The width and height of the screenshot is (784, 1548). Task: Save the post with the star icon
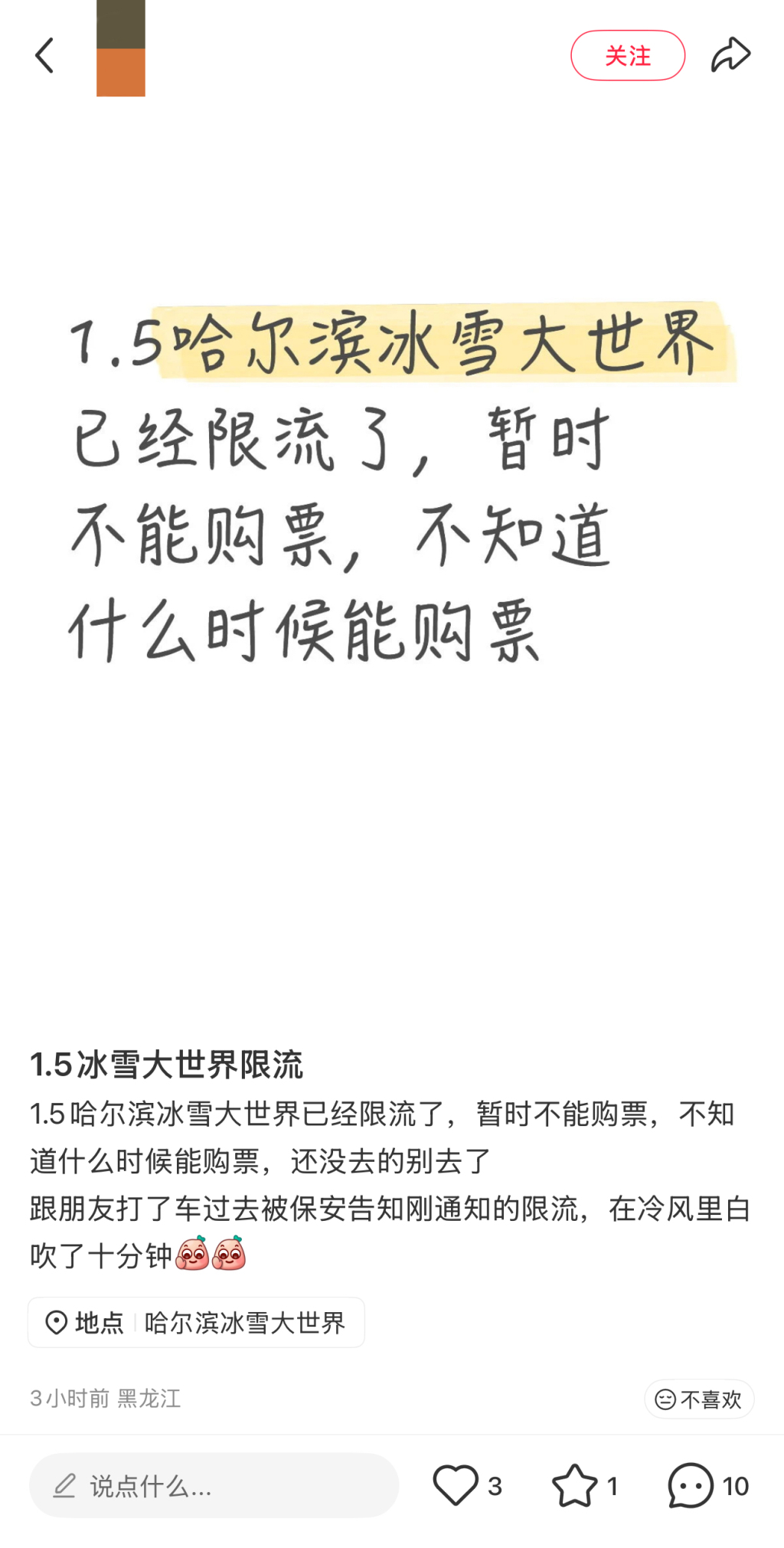click(574, 1485)
